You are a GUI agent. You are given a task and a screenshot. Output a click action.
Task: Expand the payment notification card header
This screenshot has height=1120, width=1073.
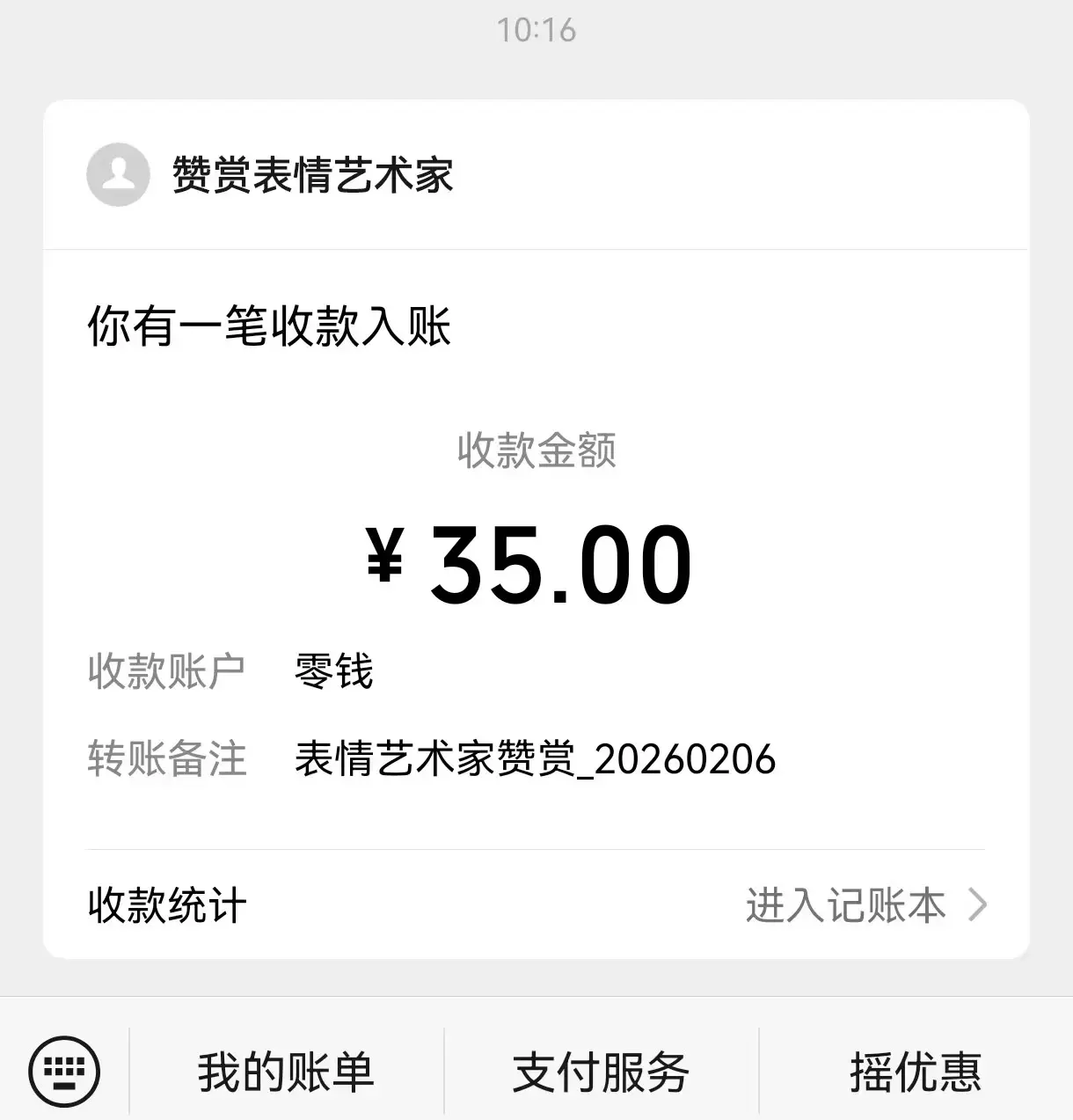click(536, 175)
